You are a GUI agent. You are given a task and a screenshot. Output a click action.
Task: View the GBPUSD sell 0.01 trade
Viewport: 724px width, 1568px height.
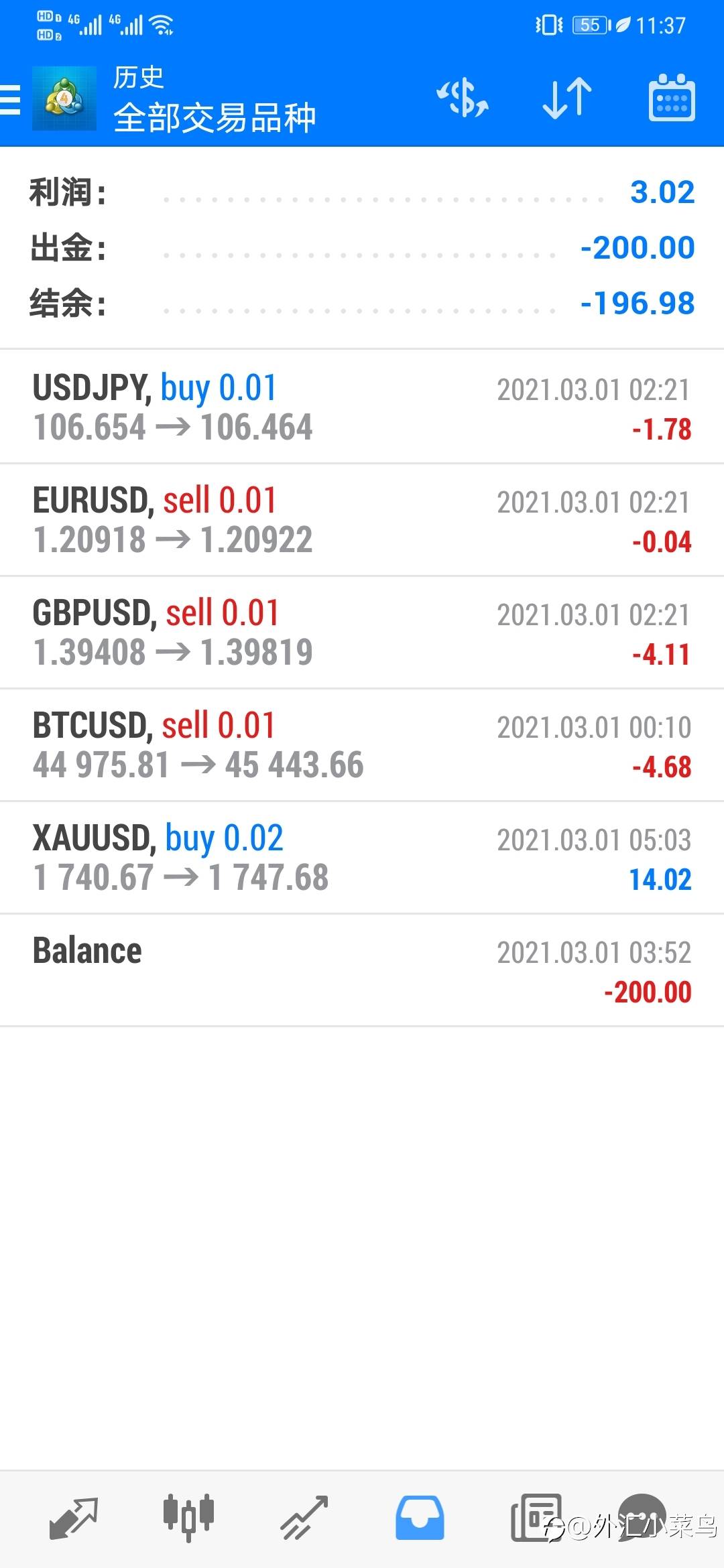(x=362, y=632)
